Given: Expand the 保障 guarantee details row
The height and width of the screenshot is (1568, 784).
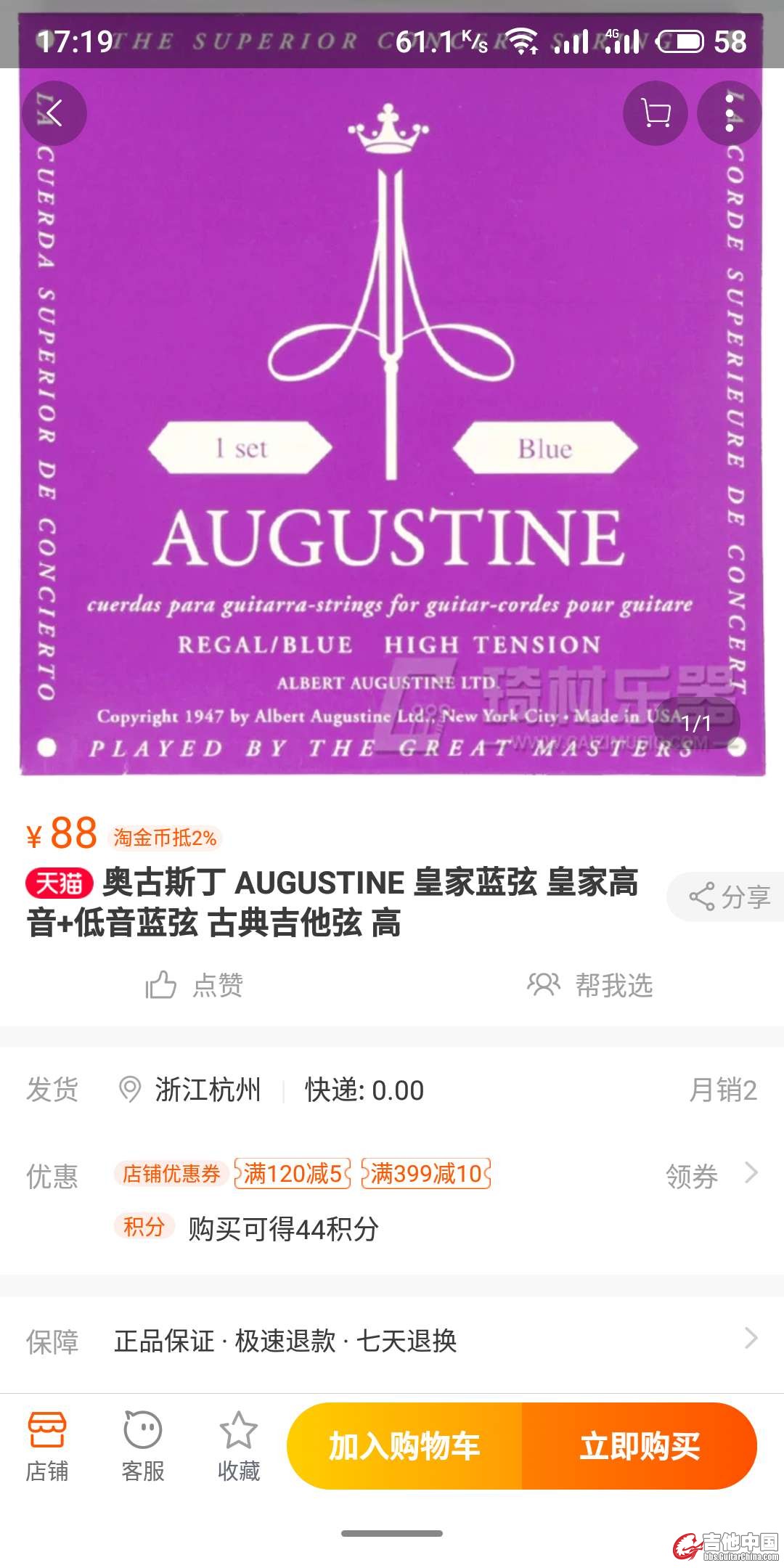Looking at the screenshot, I should click(392, 1341).
